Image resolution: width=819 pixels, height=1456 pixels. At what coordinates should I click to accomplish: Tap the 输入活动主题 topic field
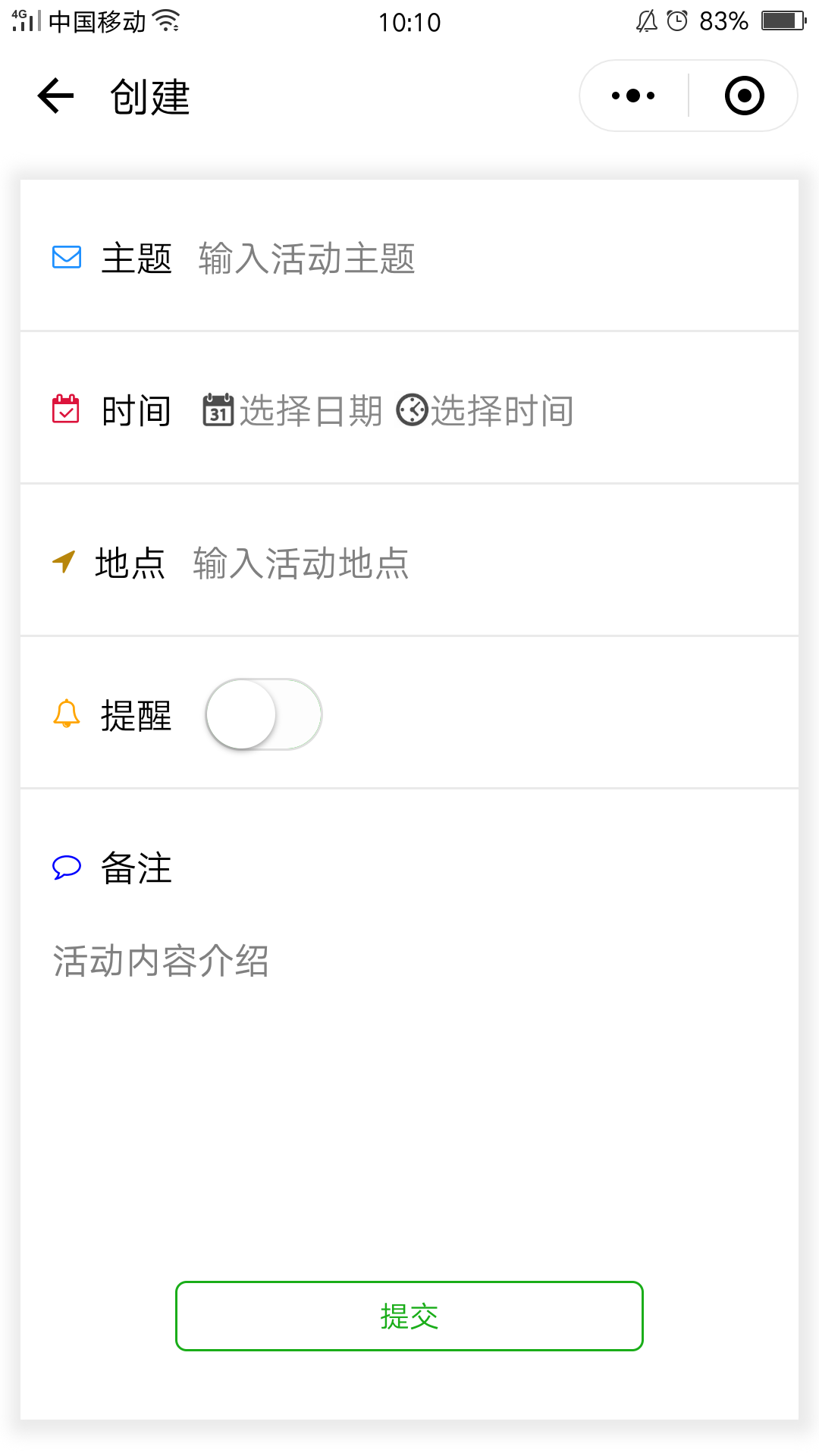click(485, 259)
